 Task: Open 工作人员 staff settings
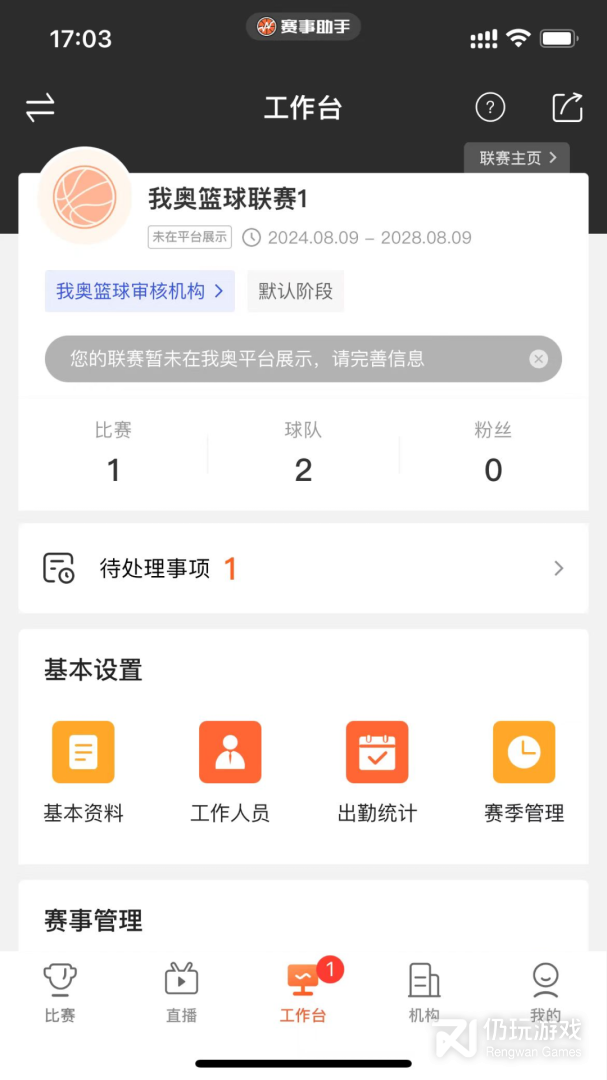point(230,771)
